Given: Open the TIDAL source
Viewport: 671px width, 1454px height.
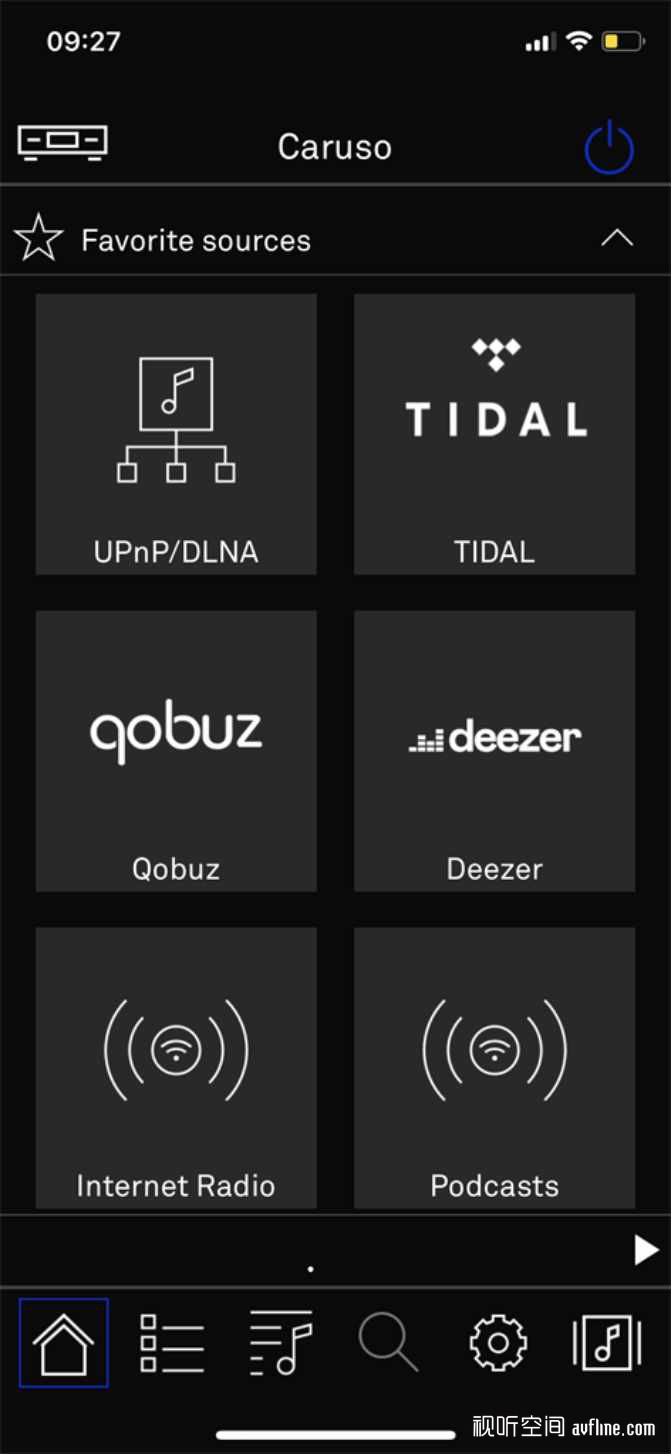Looking at the screenshot, I should point(494,434).
